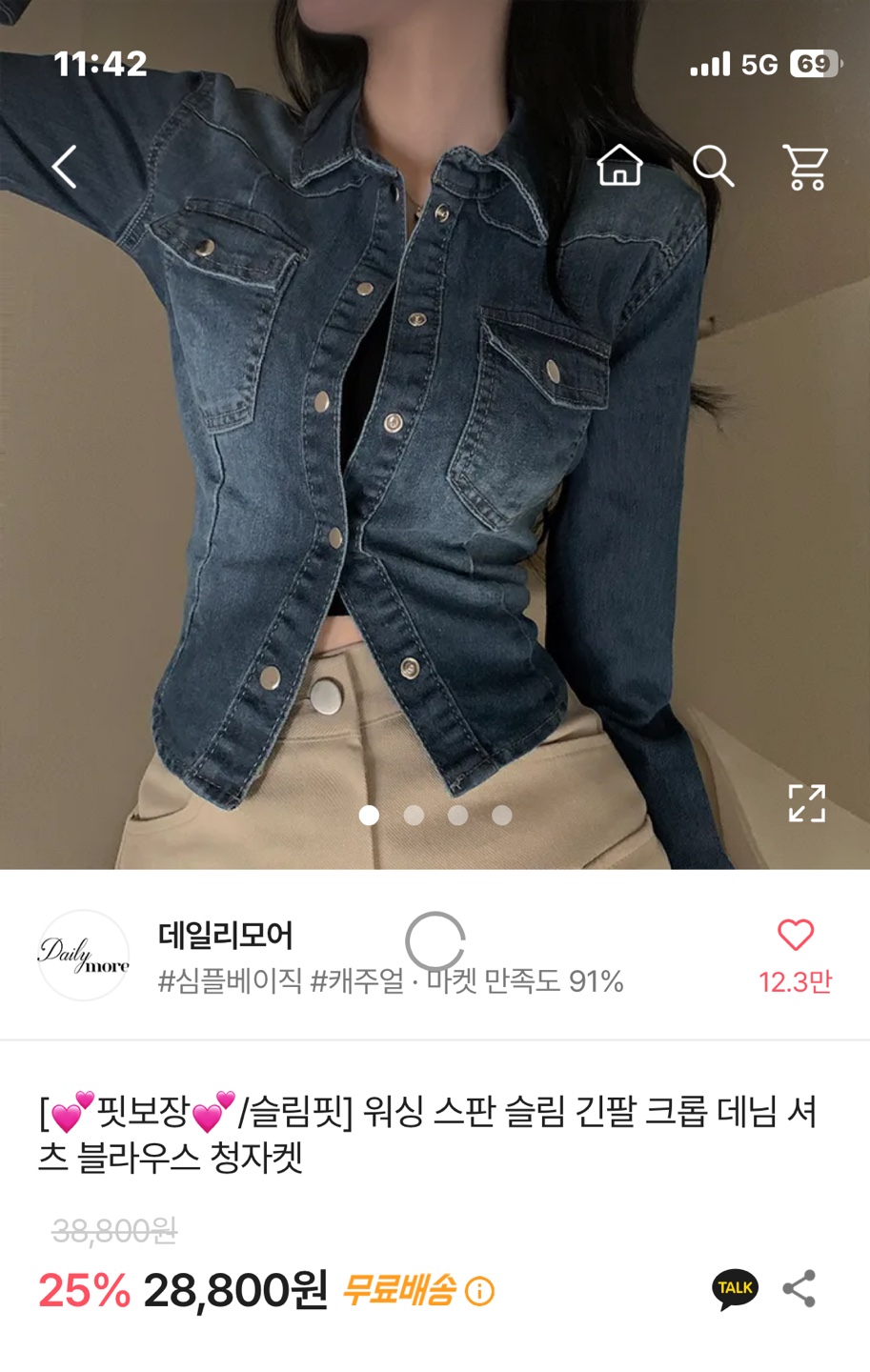Open the share options icon
Screen dimensions: 870x1372
[799, 1289]
